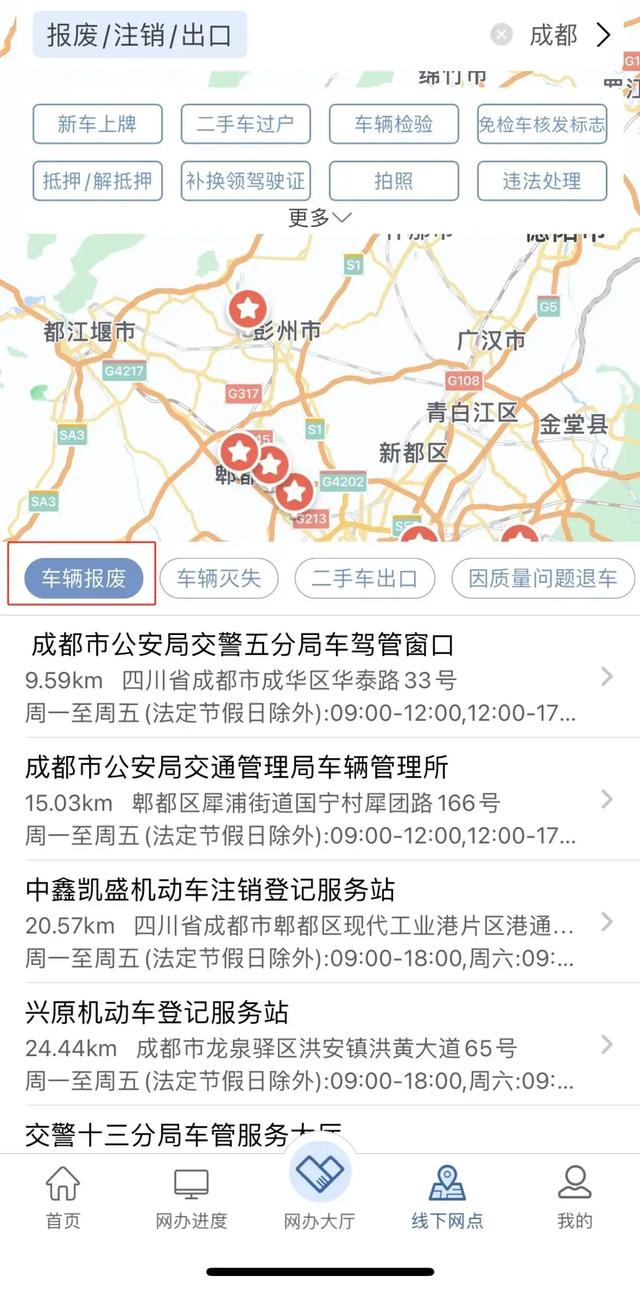This screenshot has width=640, height=1289.
Task: Choose the 抵押/解抵押 service chip
Action: click(x=97, y=181)
